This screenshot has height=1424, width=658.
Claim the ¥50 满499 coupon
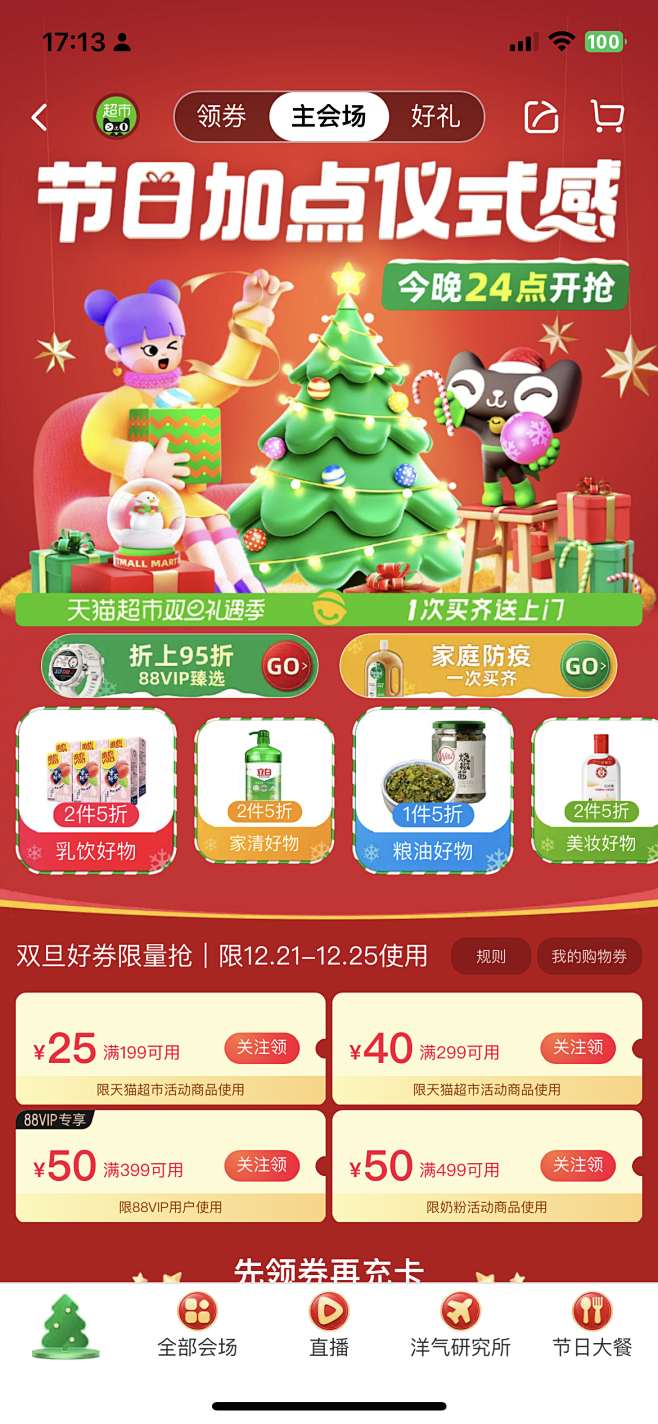click(x=578, y=1165)
